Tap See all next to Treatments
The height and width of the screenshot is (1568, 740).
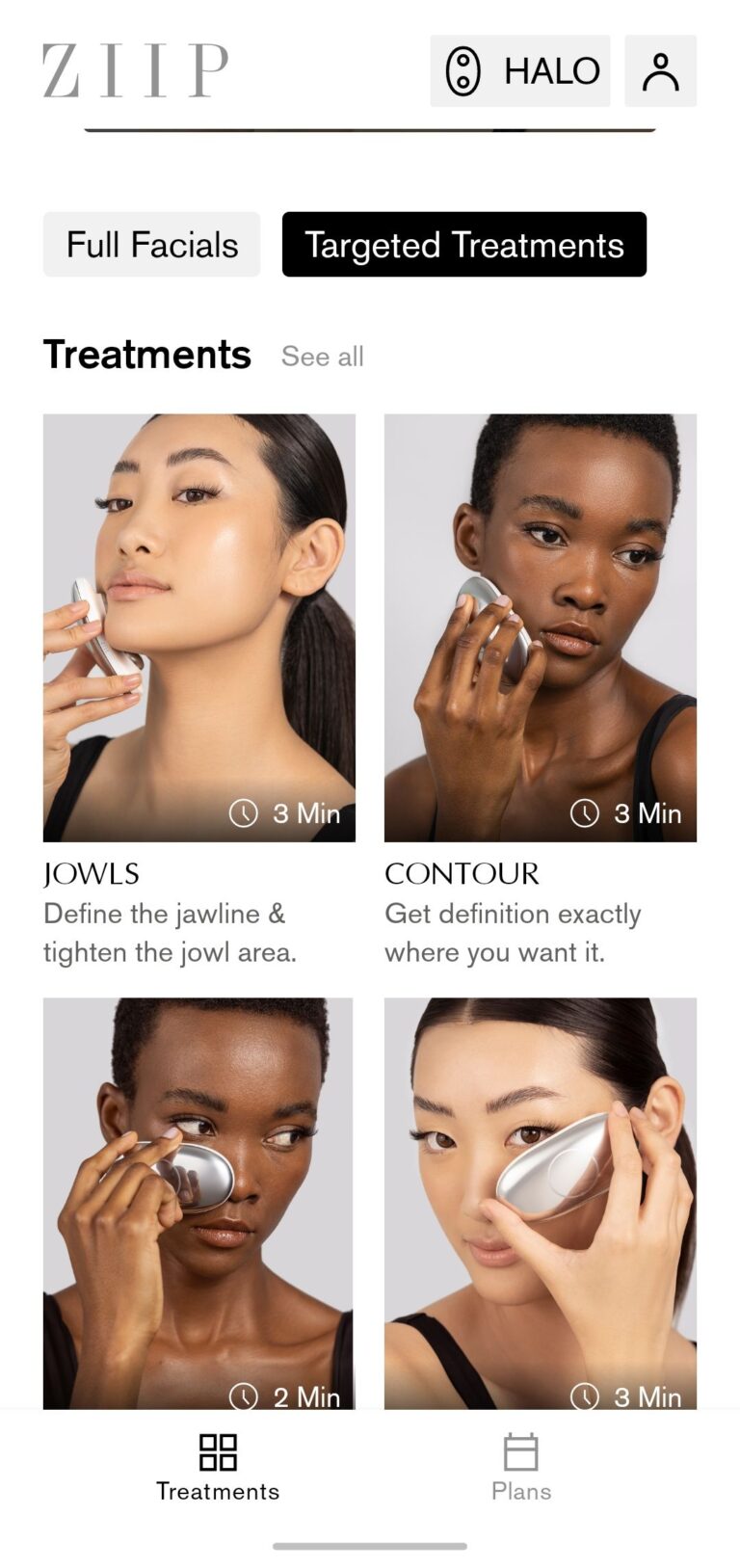(x=323, y=357)
